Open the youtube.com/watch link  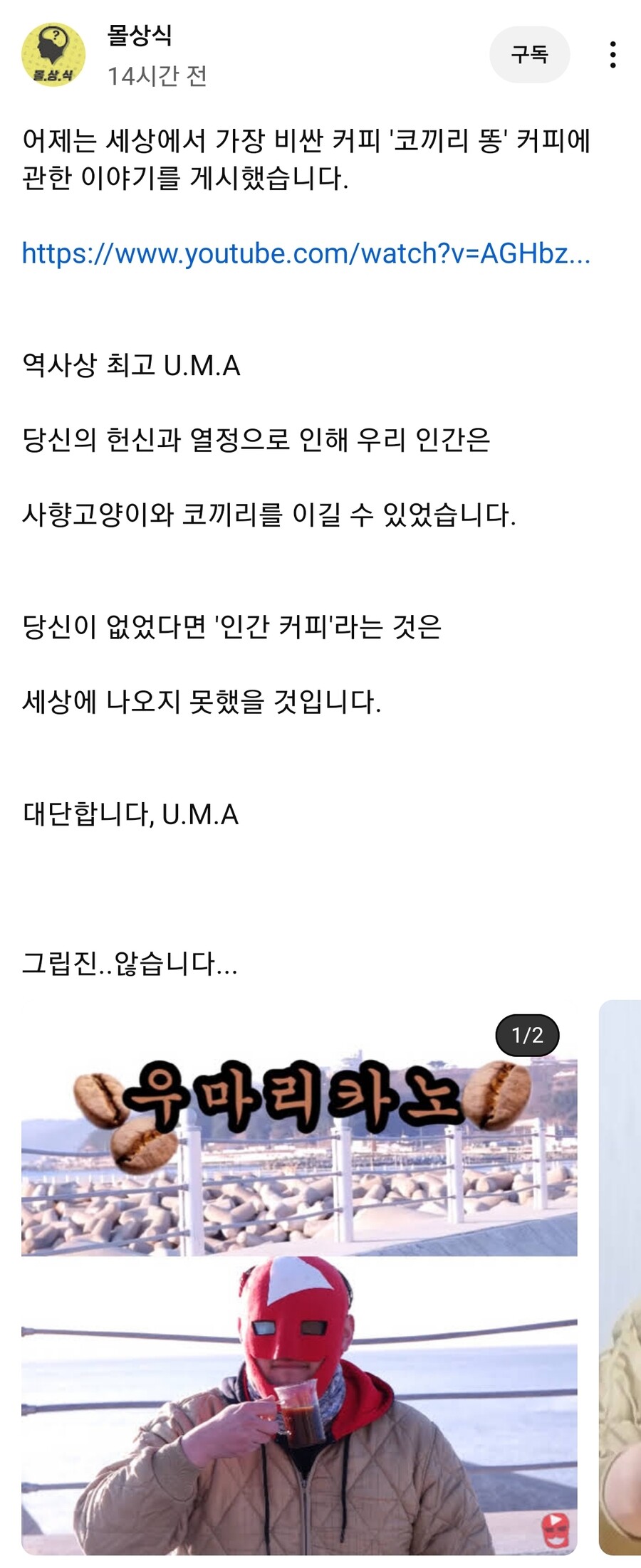306,253
